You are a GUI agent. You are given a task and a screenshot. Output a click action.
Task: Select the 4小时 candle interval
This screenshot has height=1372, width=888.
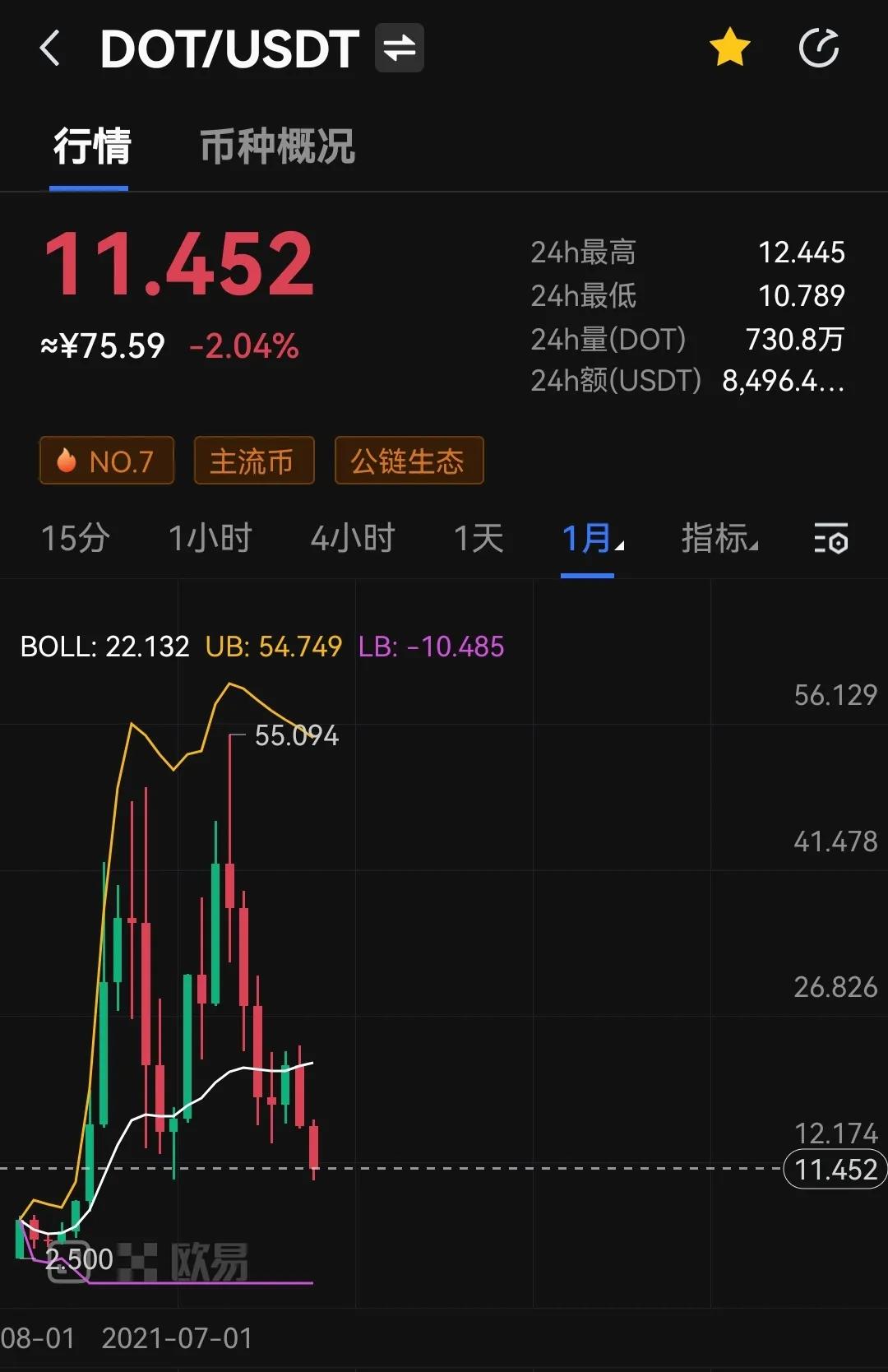[x=353, y=539]
